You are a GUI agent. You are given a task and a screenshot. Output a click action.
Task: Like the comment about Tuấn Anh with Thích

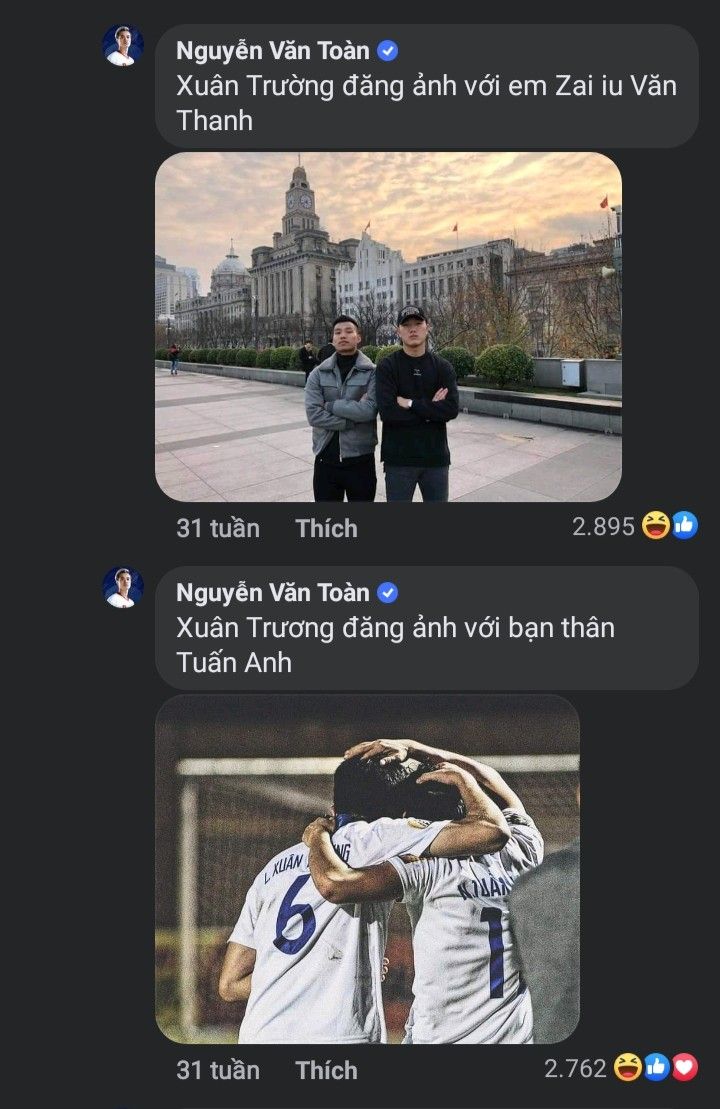(x=326, y=1070)
